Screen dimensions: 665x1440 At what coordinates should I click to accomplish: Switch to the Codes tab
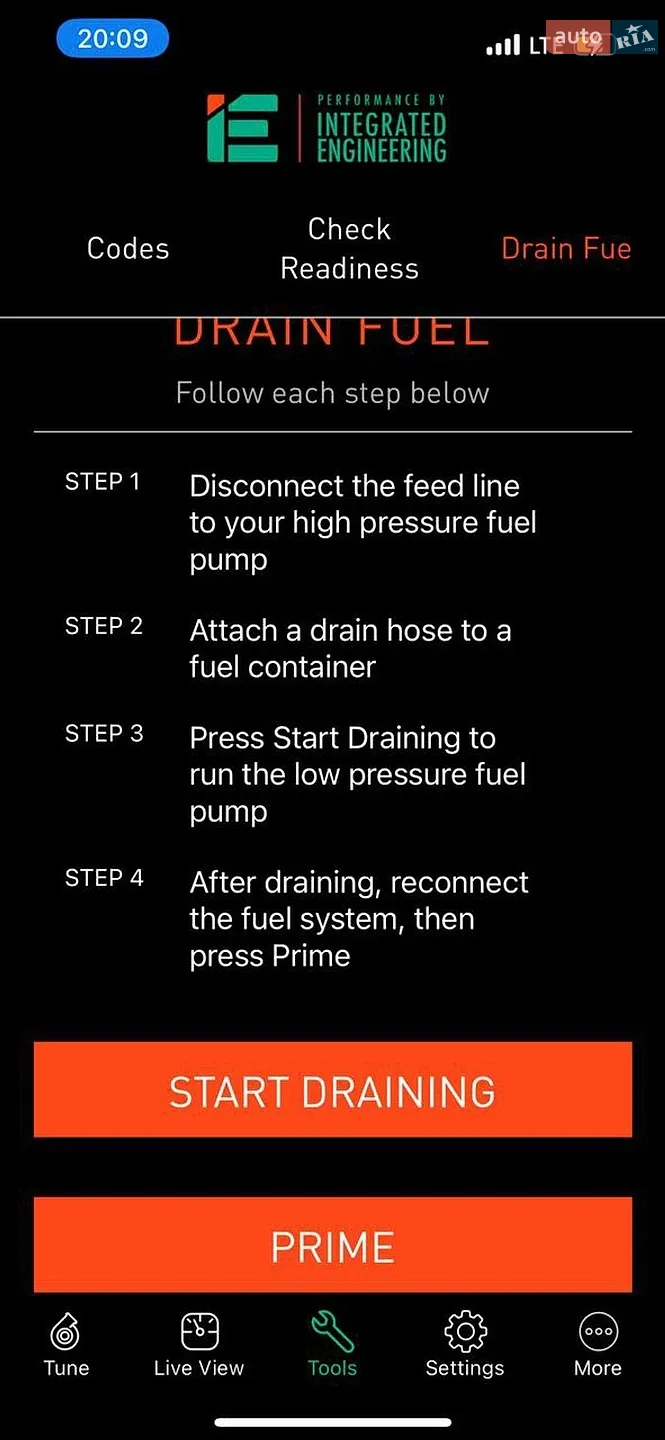(x=128, y=248)
